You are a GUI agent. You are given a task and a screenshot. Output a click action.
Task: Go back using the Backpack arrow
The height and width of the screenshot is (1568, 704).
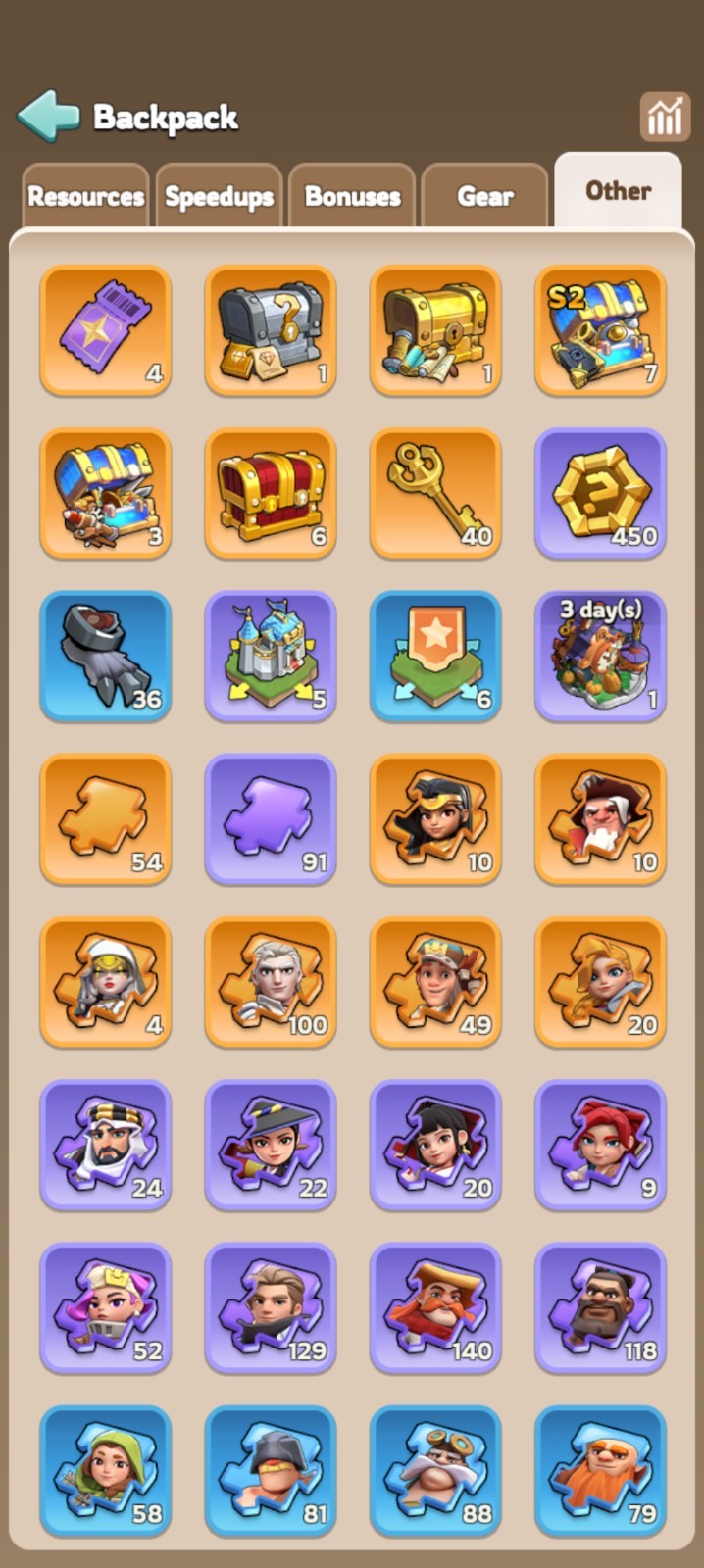tap(47, 117)
